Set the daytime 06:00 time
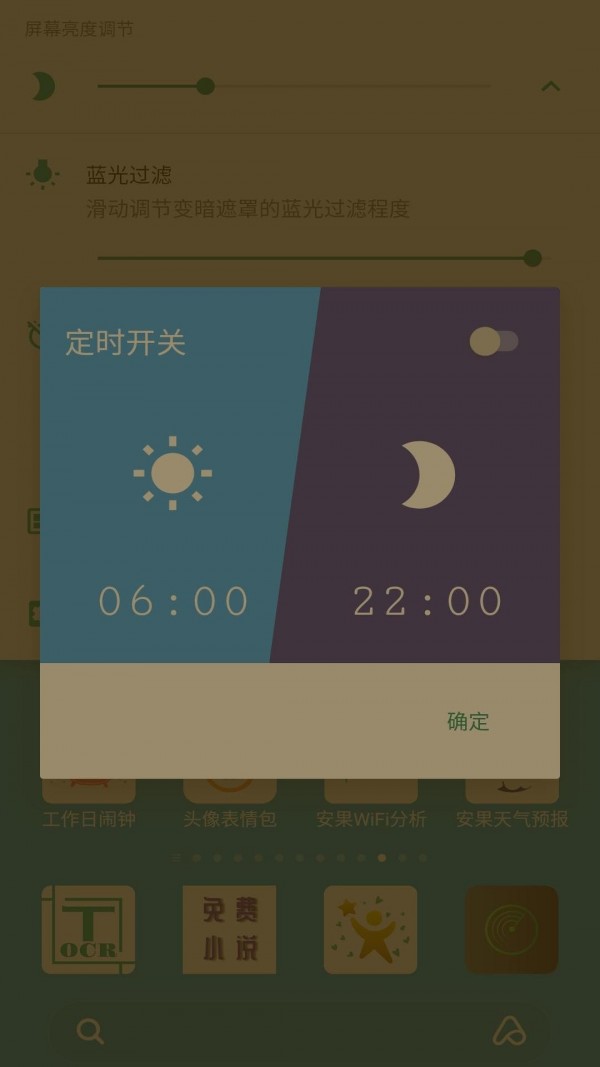600x1067 pixels. click(174, 602)
